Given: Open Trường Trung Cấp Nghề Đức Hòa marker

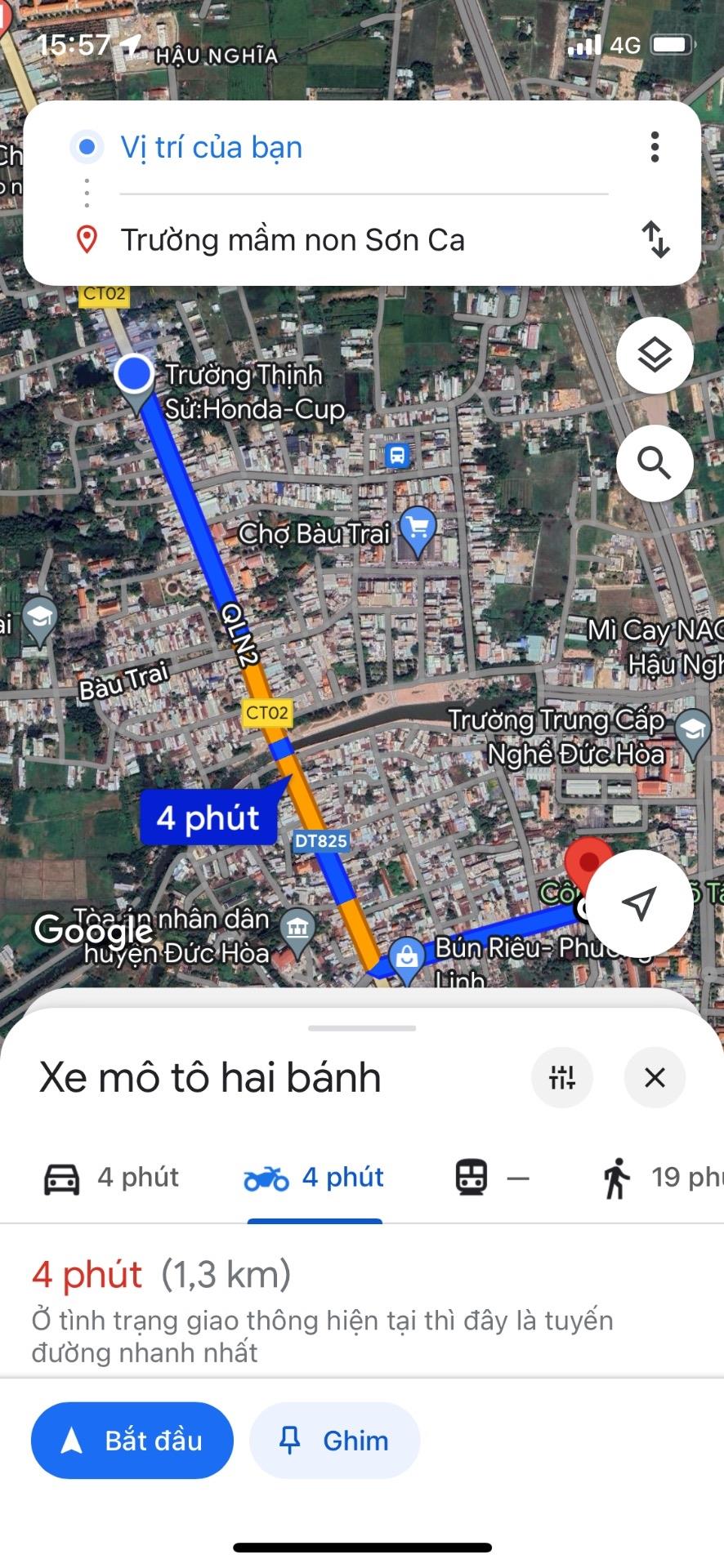Looking at the screenshot, I should tap(692, 729).
